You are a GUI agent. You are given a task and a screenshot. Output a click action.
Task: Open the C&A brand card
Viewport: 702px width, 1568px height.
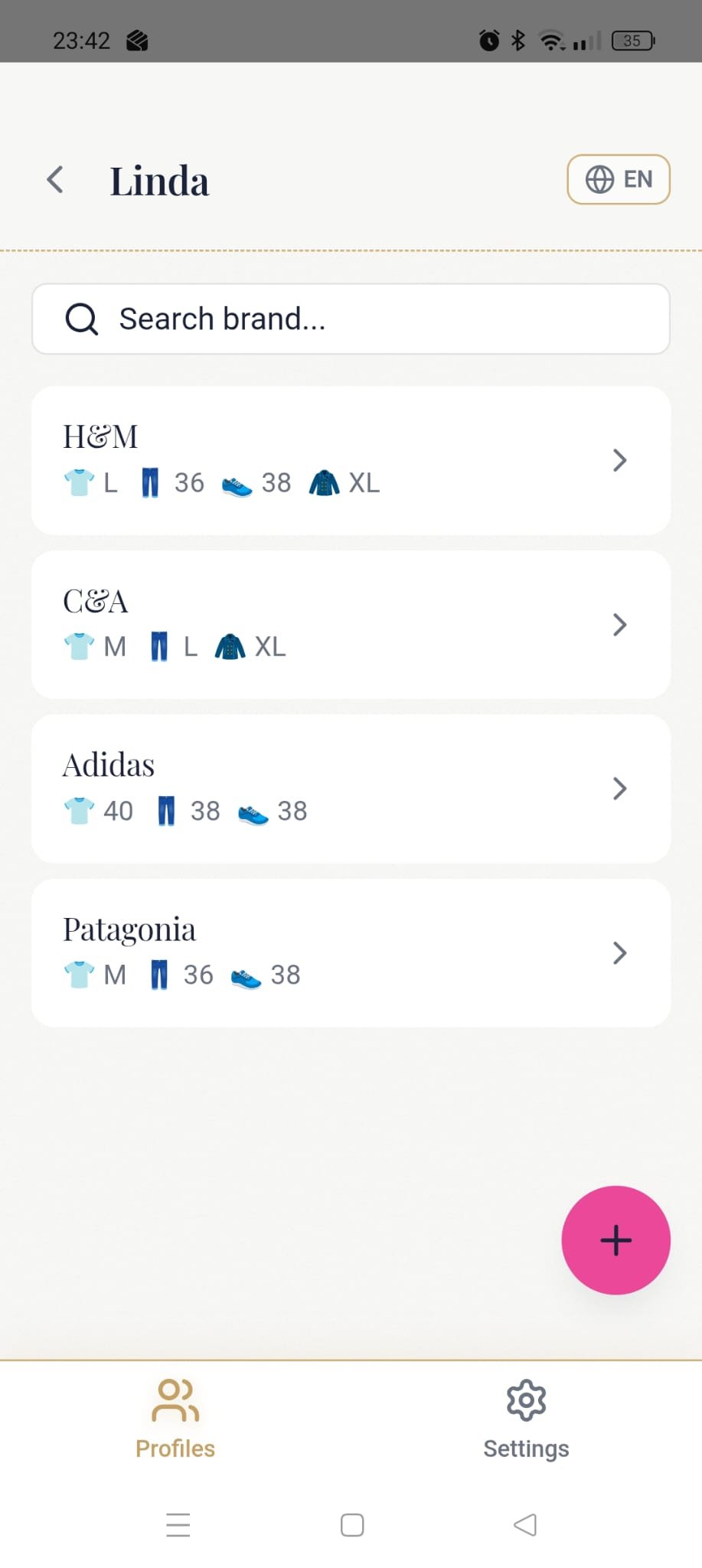coord(350,624)
